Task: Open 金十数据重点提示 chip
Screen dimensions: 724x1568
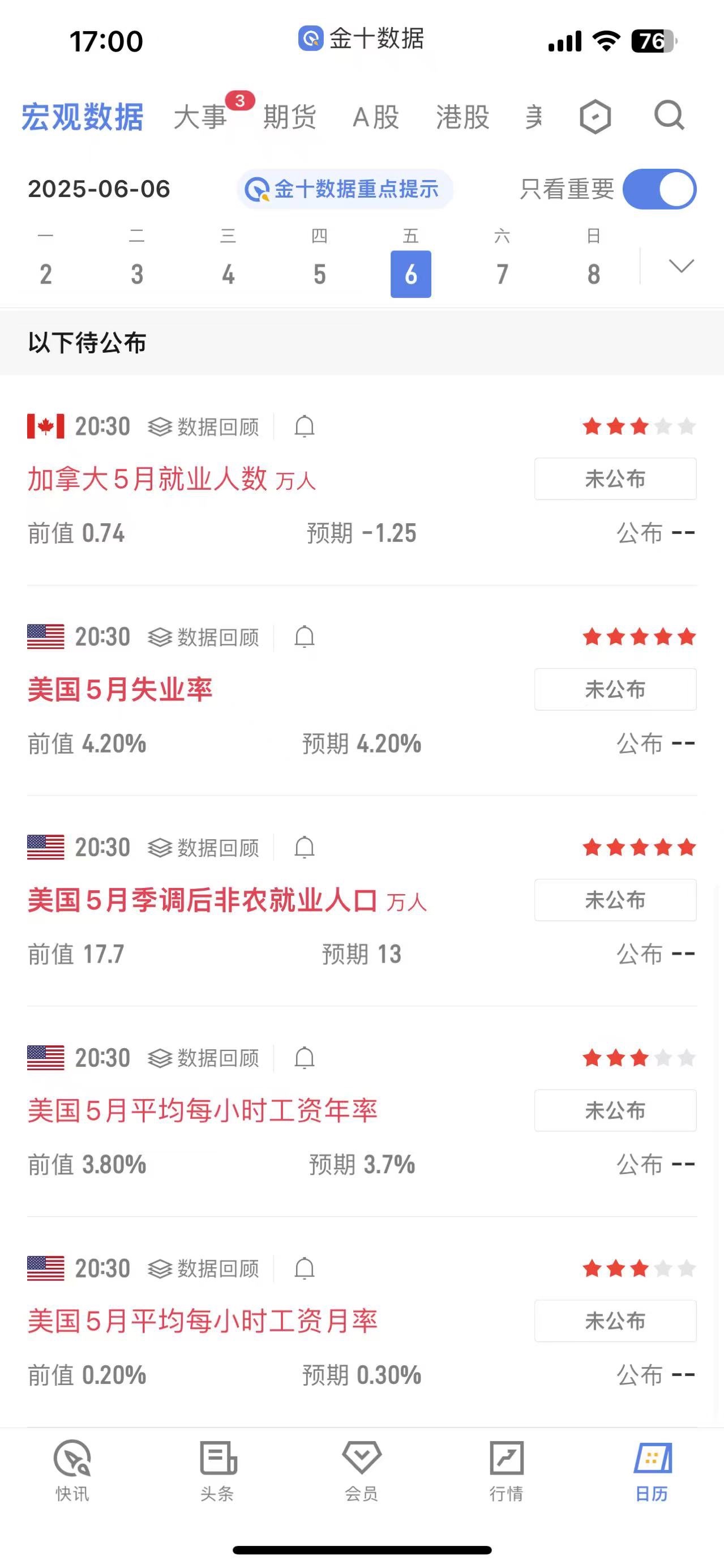Action: pyautogui.click(x=345, y=189)
